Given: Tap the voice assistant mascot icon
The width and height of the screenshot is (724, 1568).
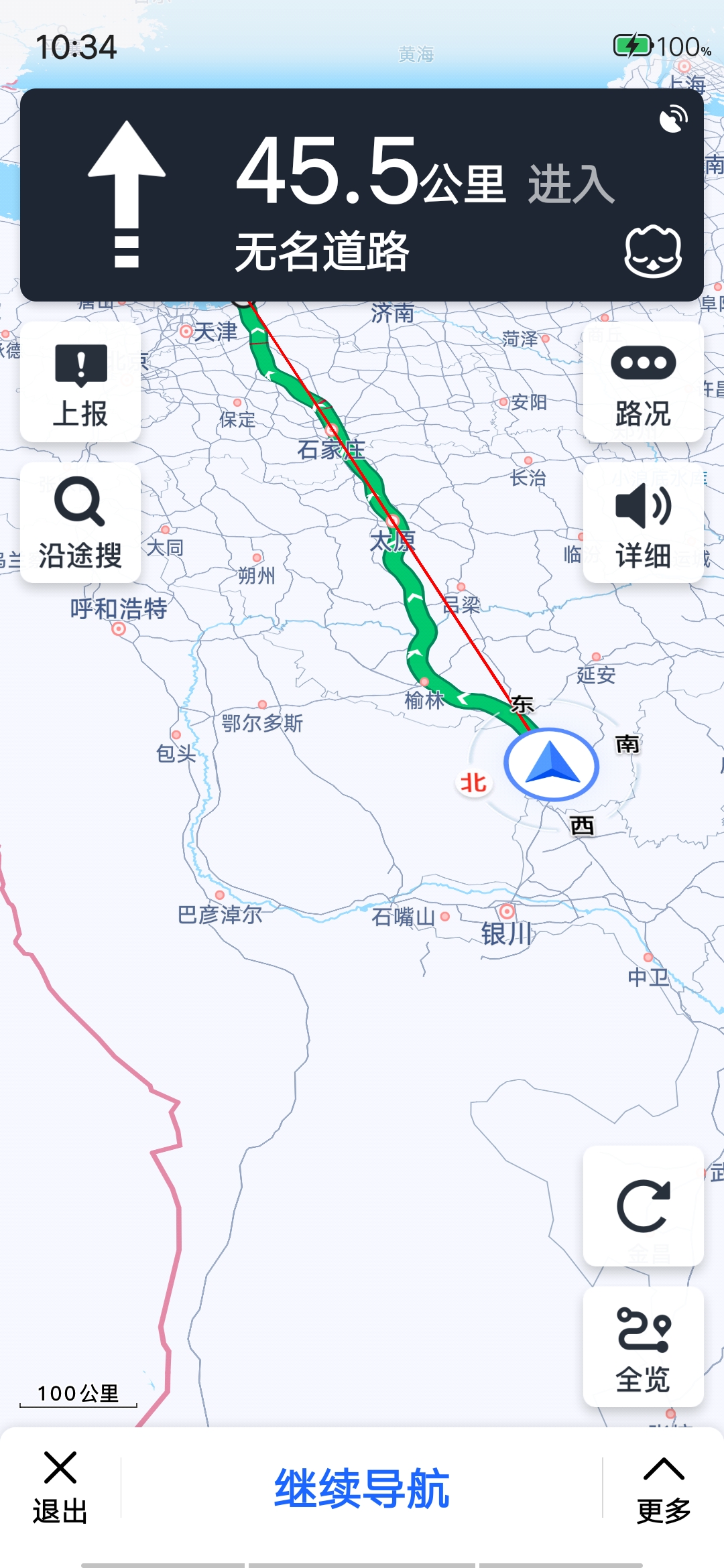Looking at the screenshot, I should (x=653, y=251).
